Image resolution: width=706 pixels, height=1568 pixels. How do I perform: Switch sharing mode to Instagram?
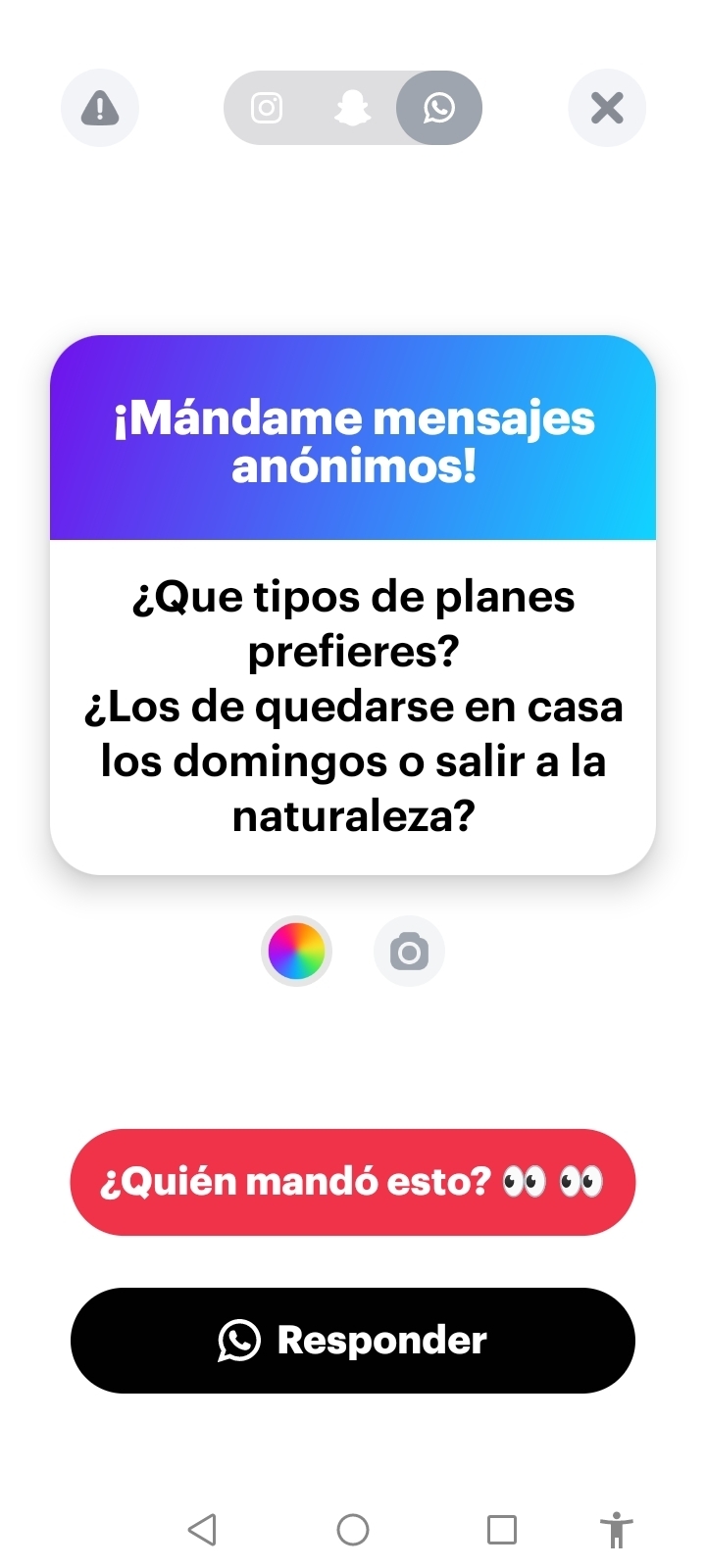point(267,108)
